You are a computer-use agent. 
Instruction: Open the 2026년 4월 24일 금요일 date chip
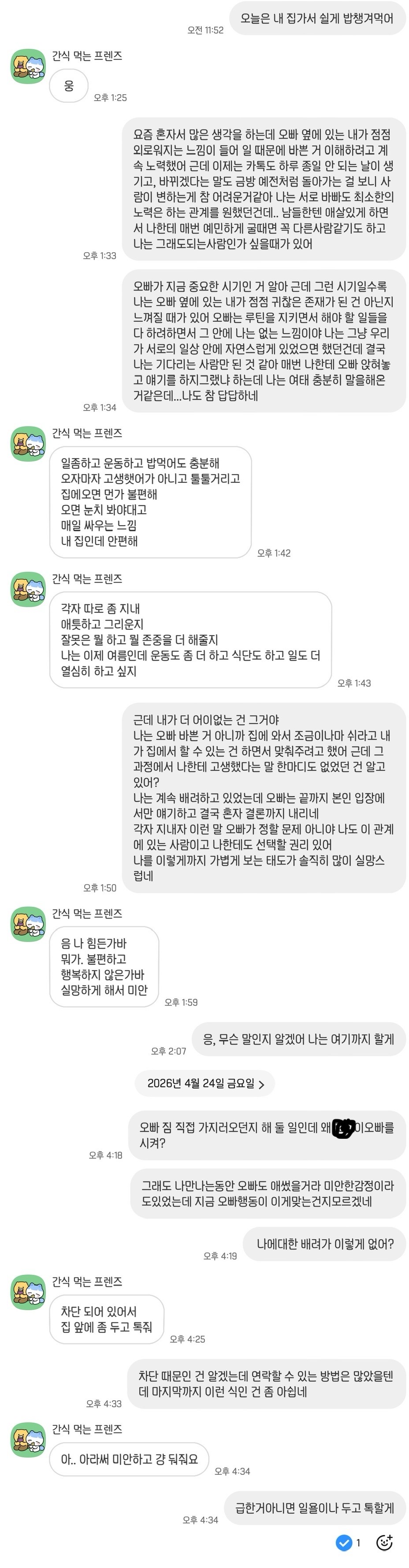(x=205, y=1083)
